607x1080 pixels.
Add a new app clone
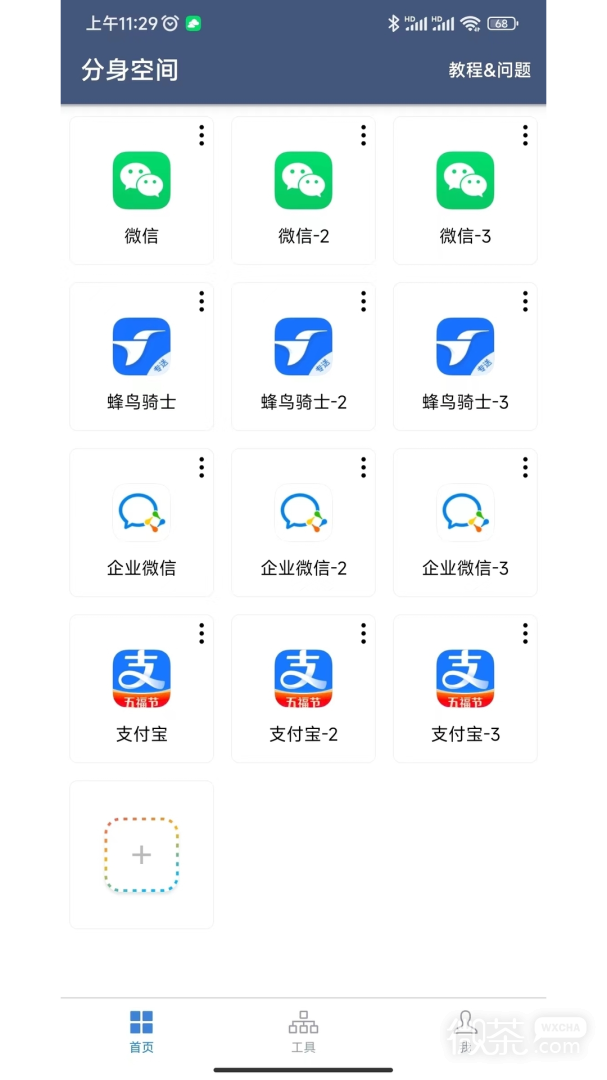(x=141, y=854)
